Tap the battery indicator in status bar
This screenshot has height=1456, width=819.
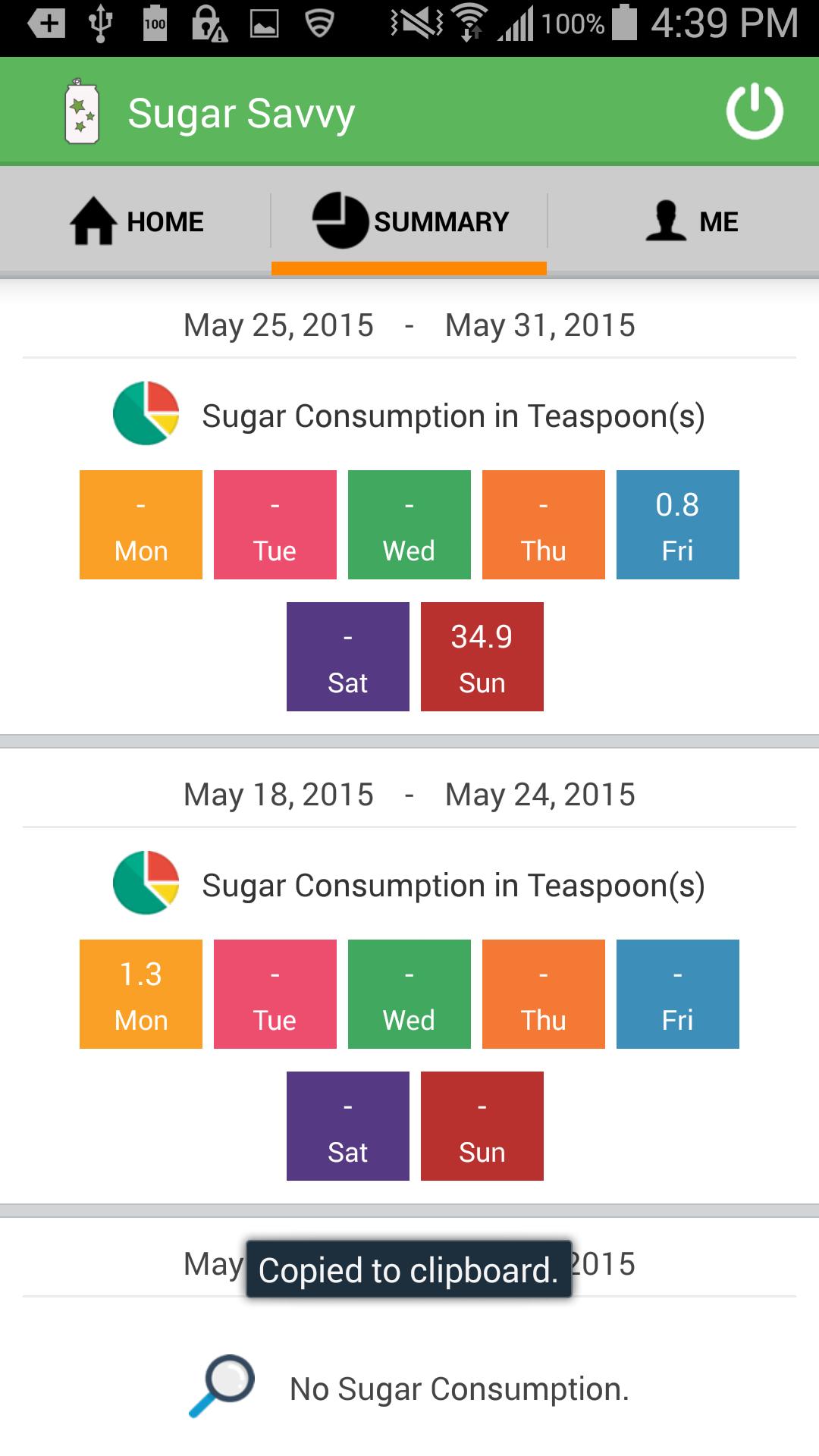click(x=623, y=24)
